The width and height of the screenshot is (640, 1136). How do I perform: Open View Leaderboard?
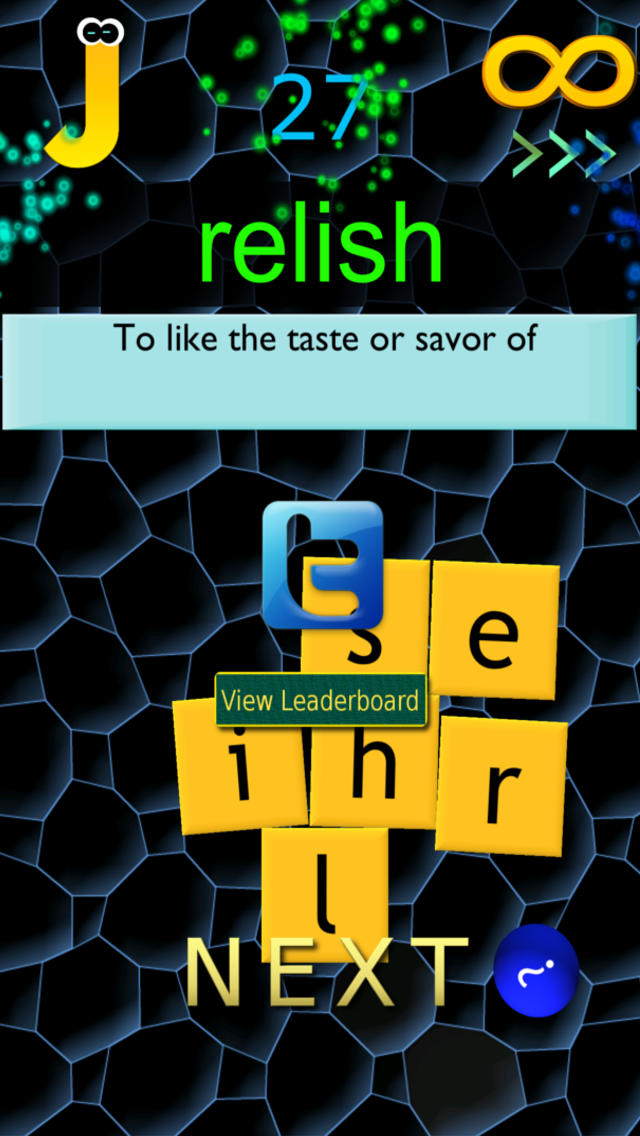click(x=320, y=701)
